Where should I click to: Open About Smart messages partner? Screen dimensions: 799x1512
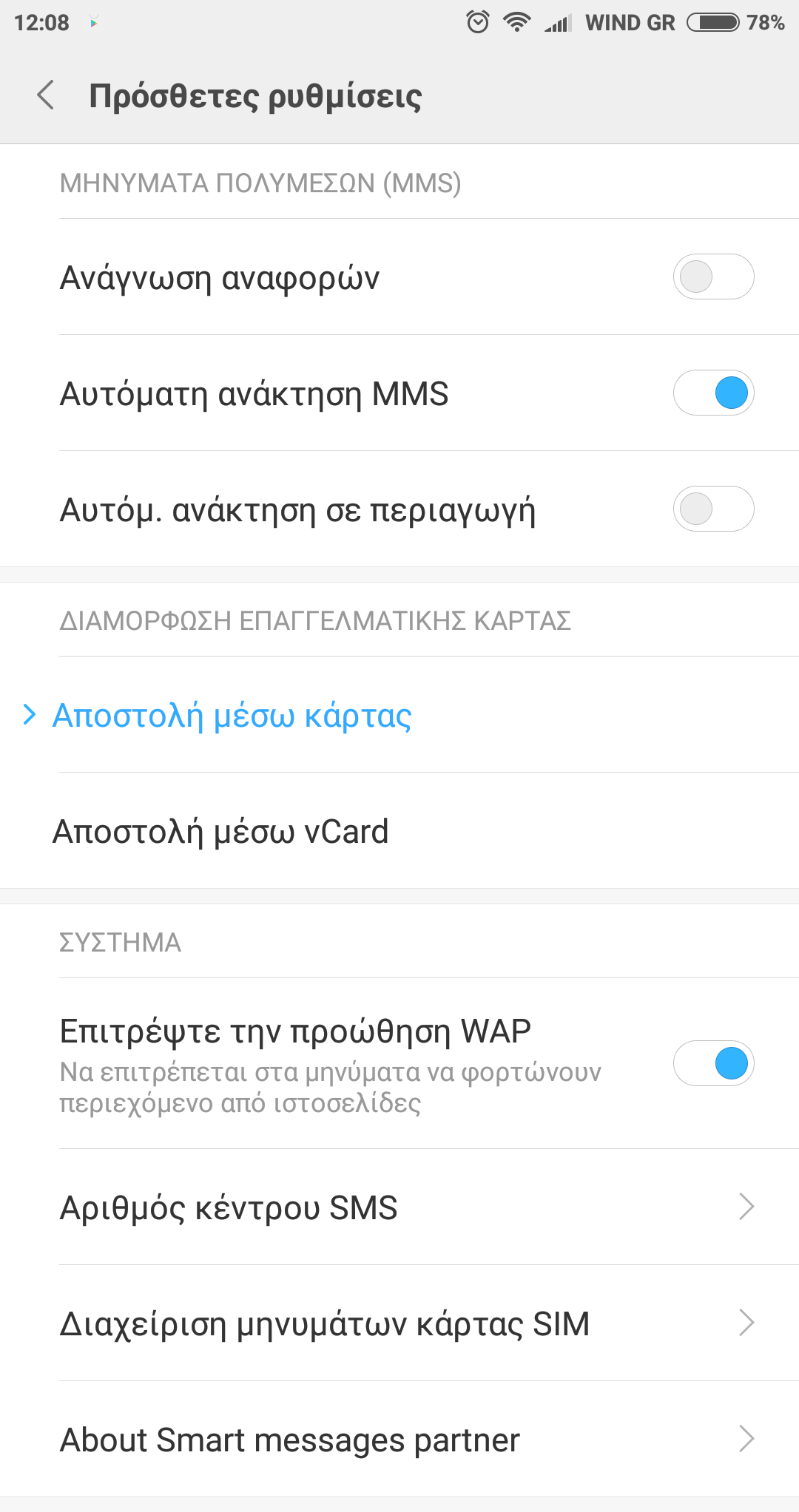(x=399, y=1440)
